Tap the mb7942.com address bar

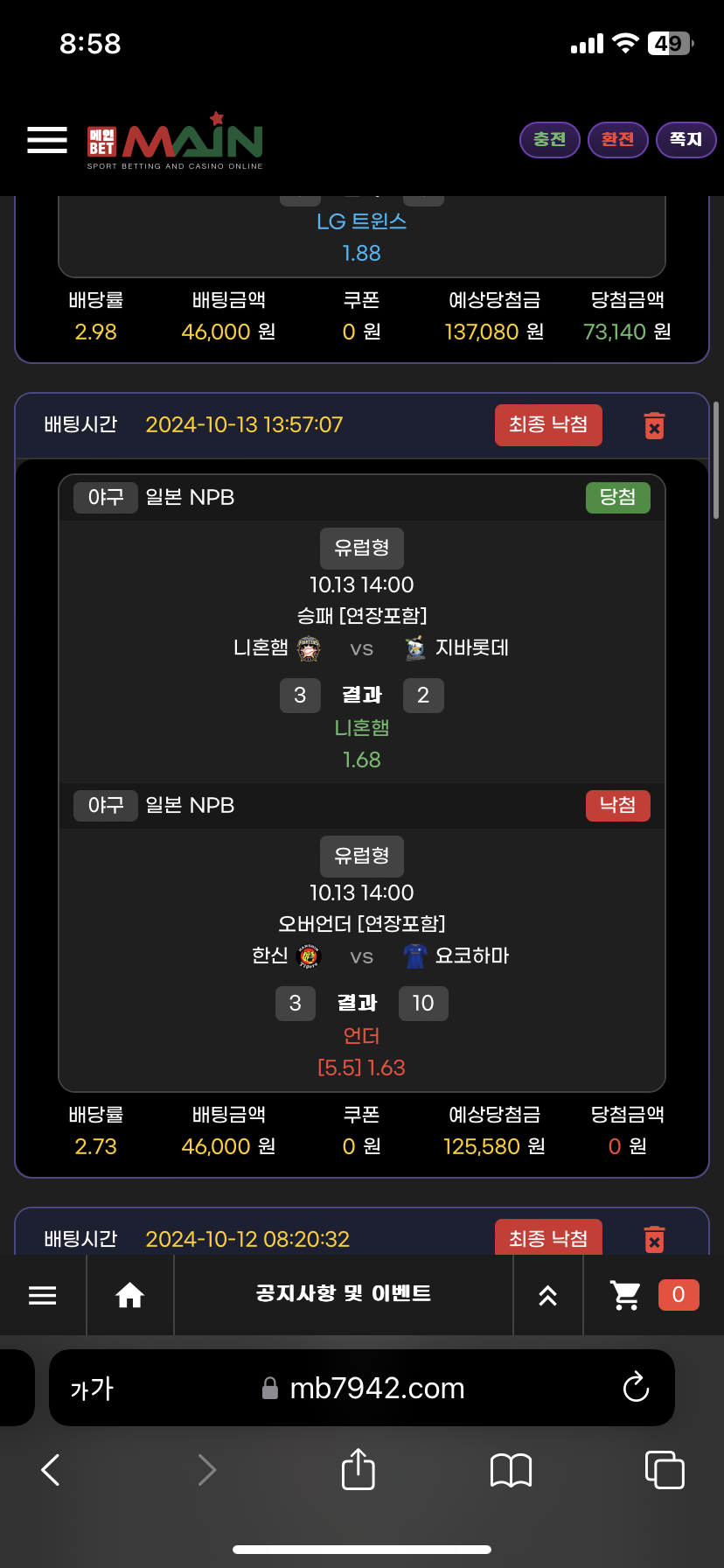[376, 1389]
